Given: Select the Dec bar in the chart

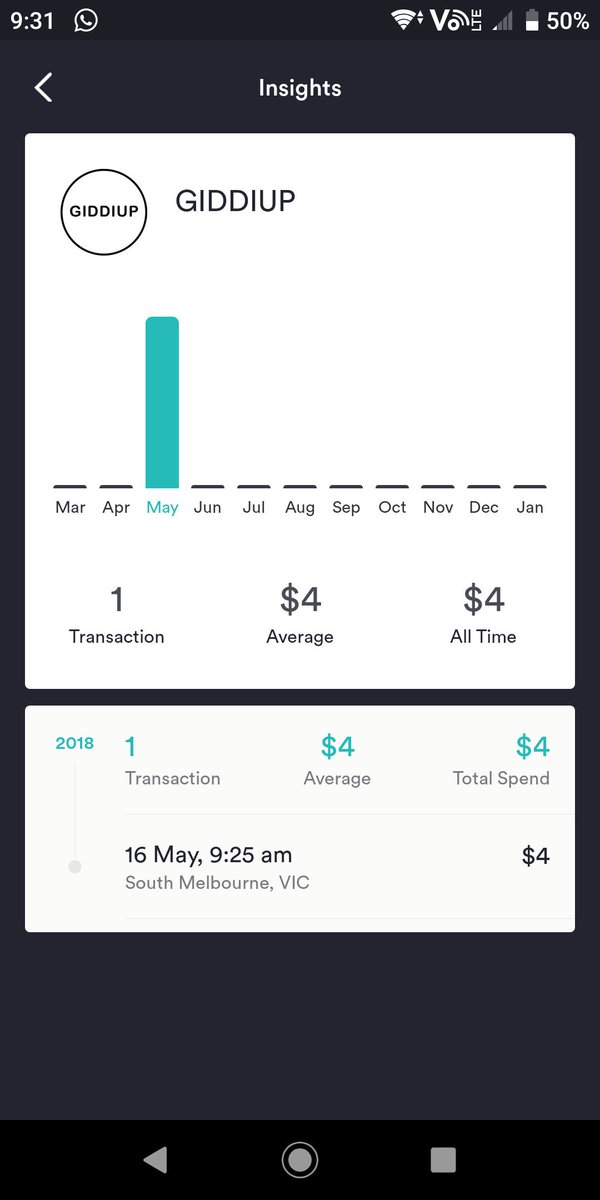Looking at the screenshot, I should point(484,487).
